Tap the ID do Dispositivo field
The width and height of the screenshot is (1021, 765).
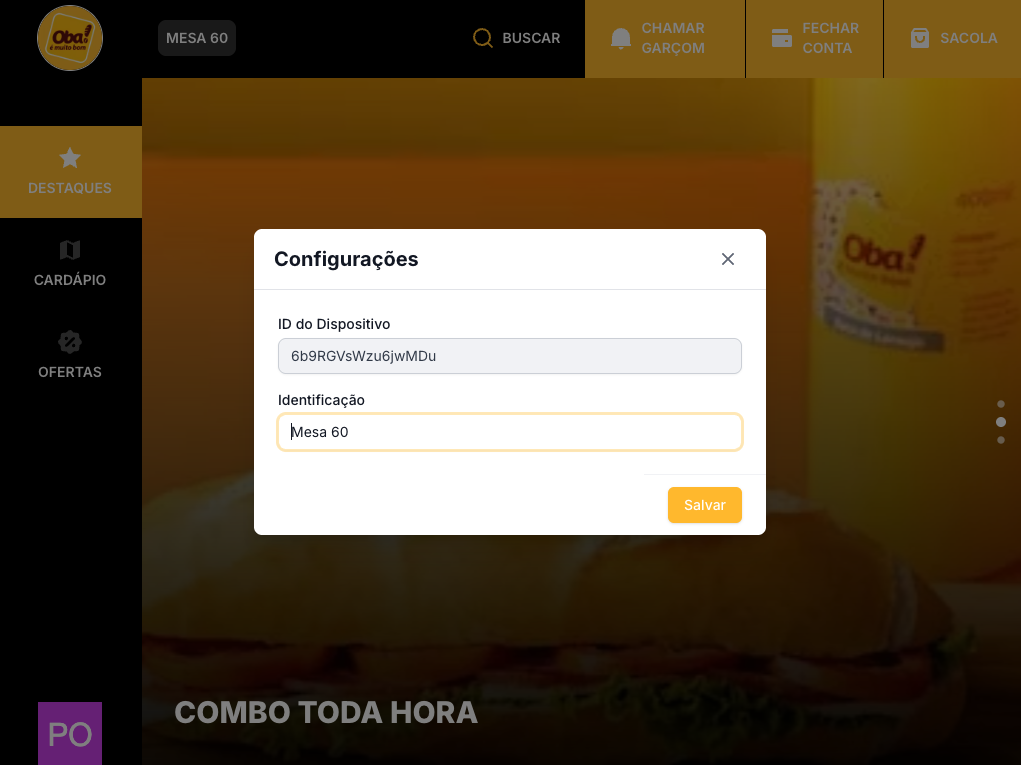(x=510, y=356)
